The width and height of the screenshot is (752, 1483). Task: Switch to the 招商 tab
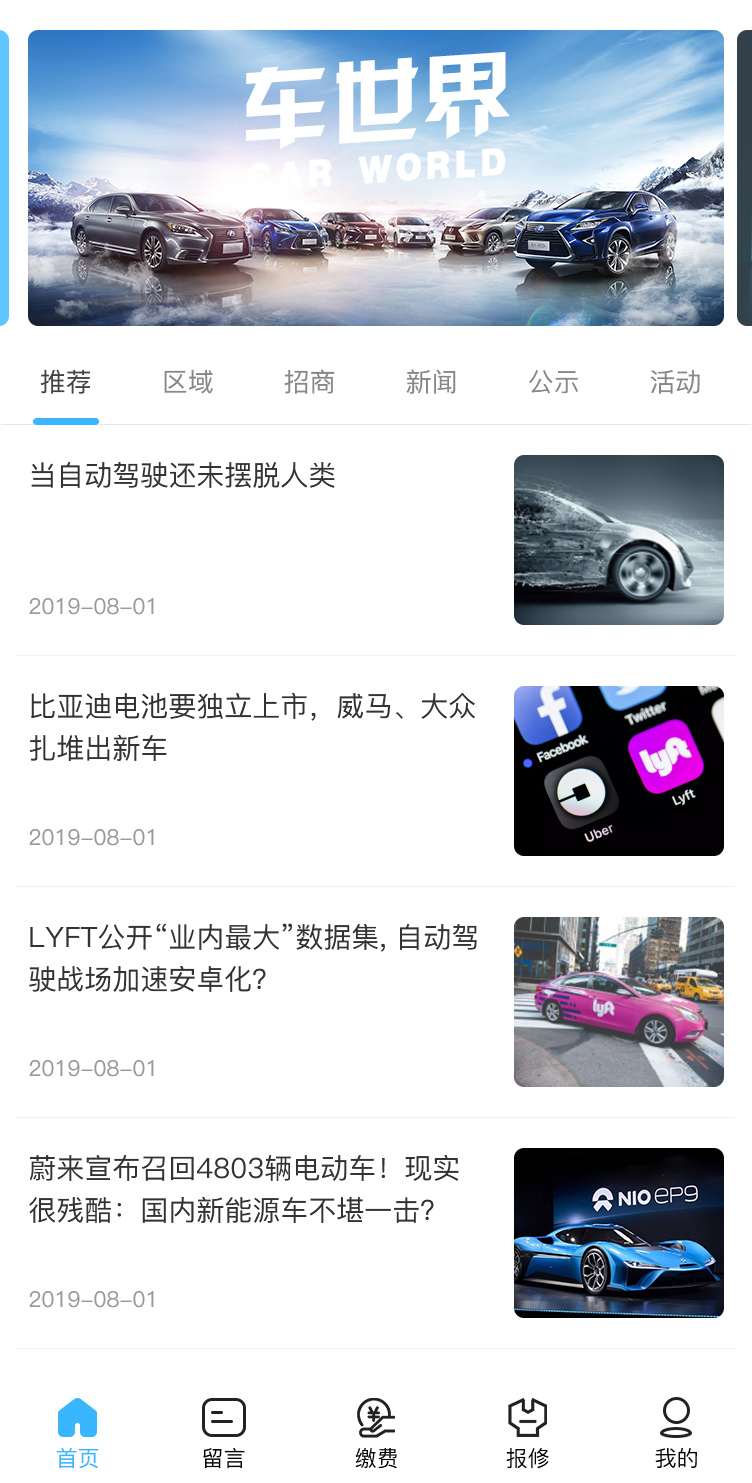309,382
